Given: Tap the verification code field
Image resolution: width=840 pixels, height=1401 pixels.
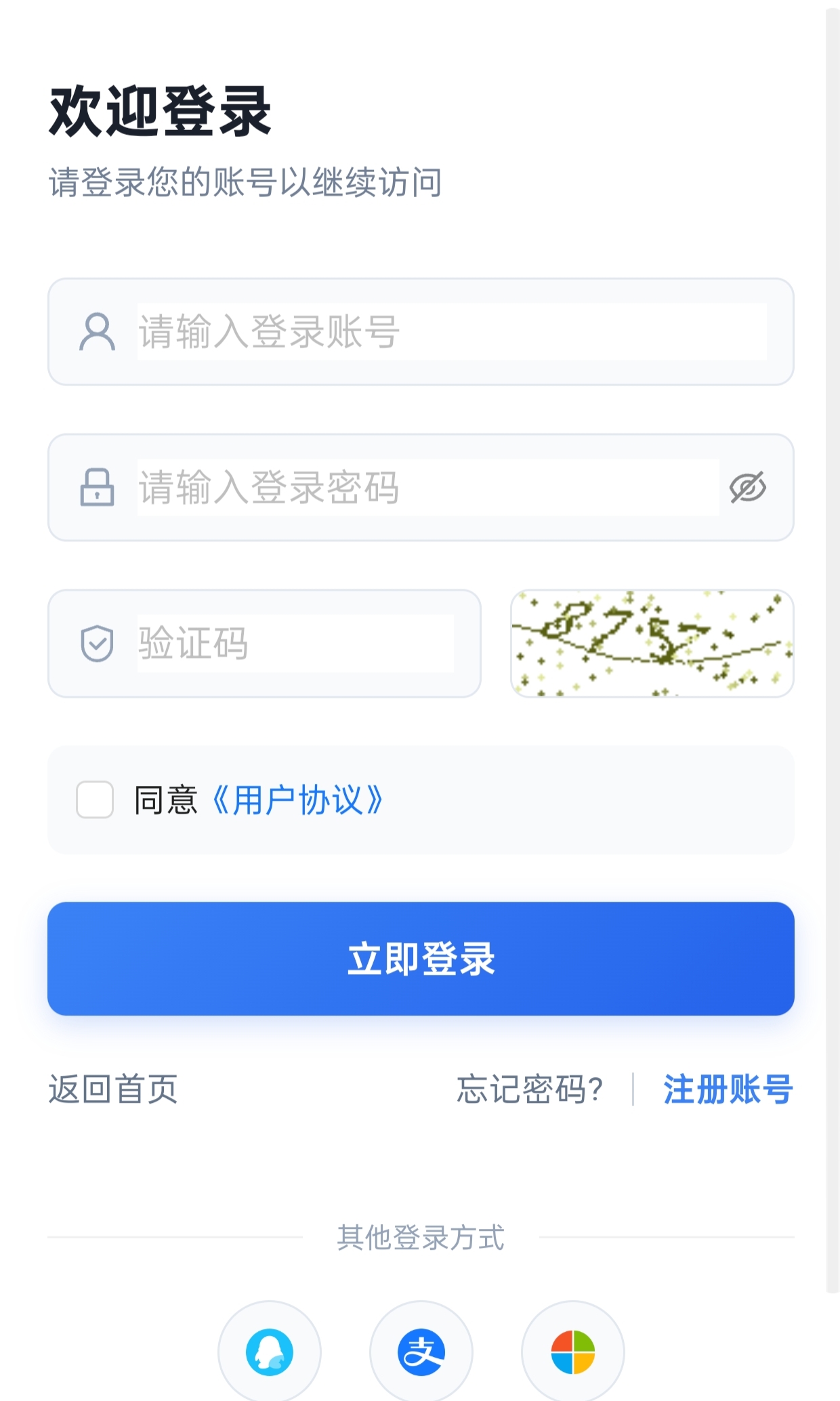Looking at the screenshot, I should coord(295,644).
